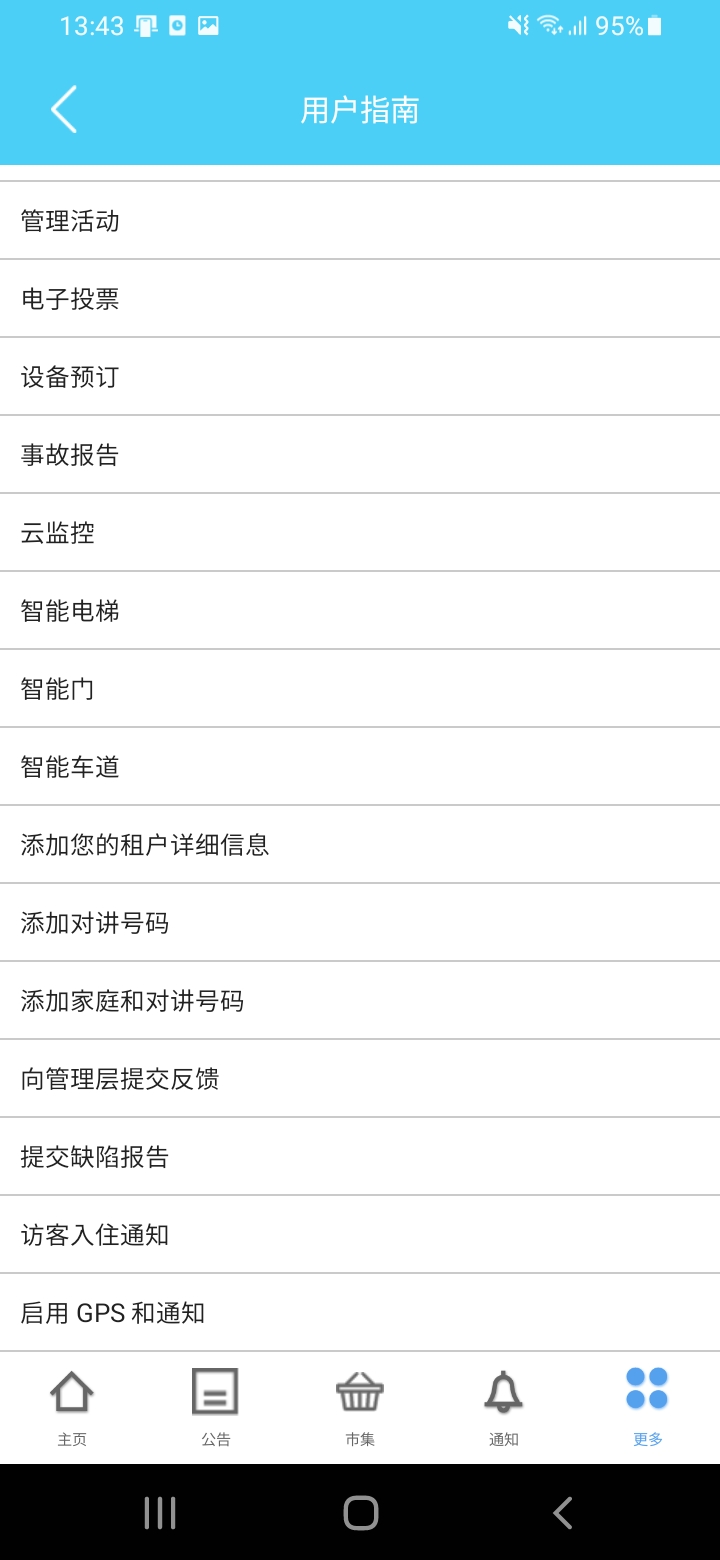View 向管理层提交反馈 guide
The height and width of the screenshot is (1560, 720).
[x=360, y=1079]
